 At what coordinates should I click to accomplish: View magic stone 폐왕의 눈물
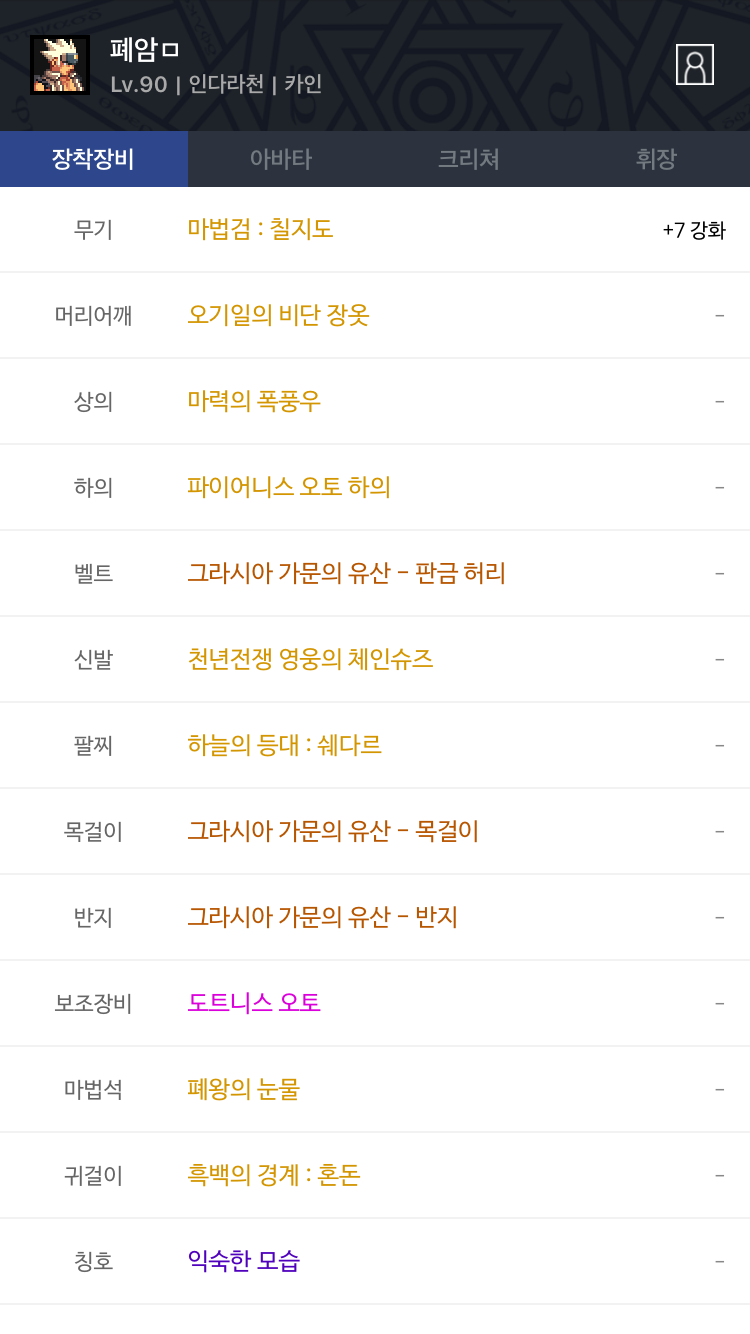coord(243,1089)
